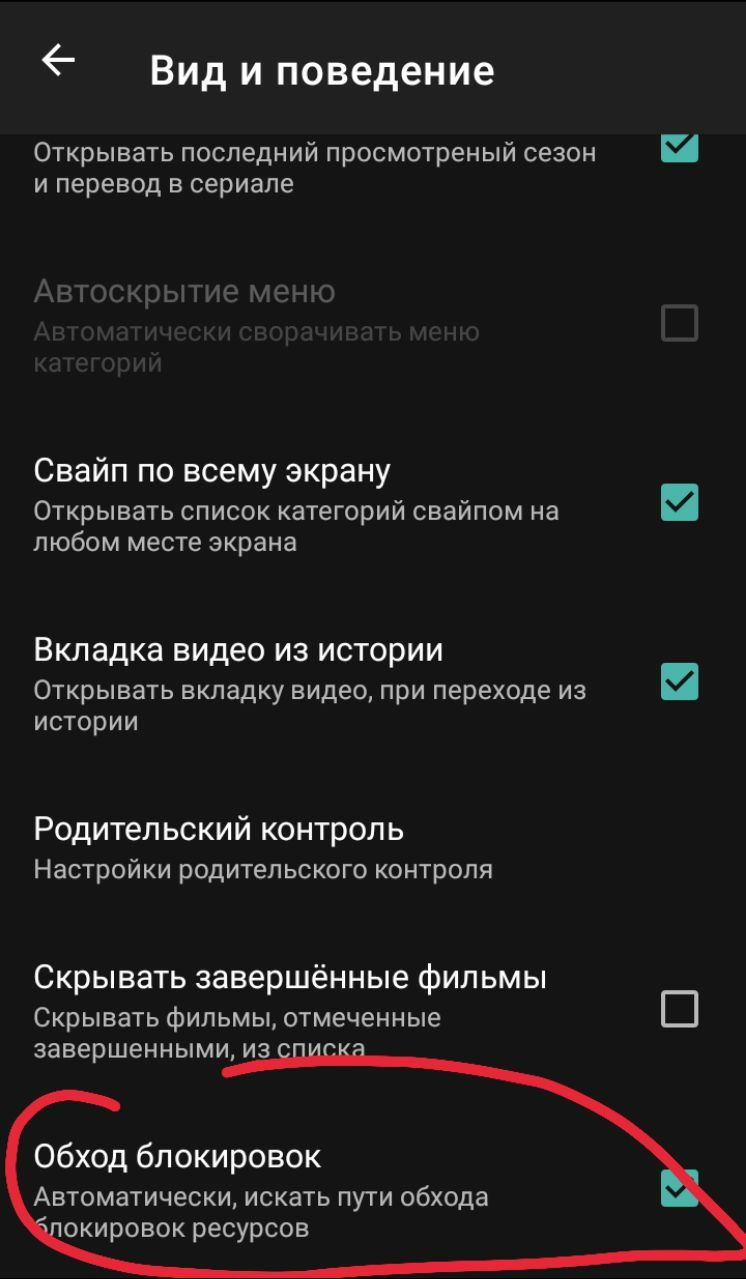
Task: Disable the Свайп по всему экрану checkbox
Action: (x=679, y=502)
